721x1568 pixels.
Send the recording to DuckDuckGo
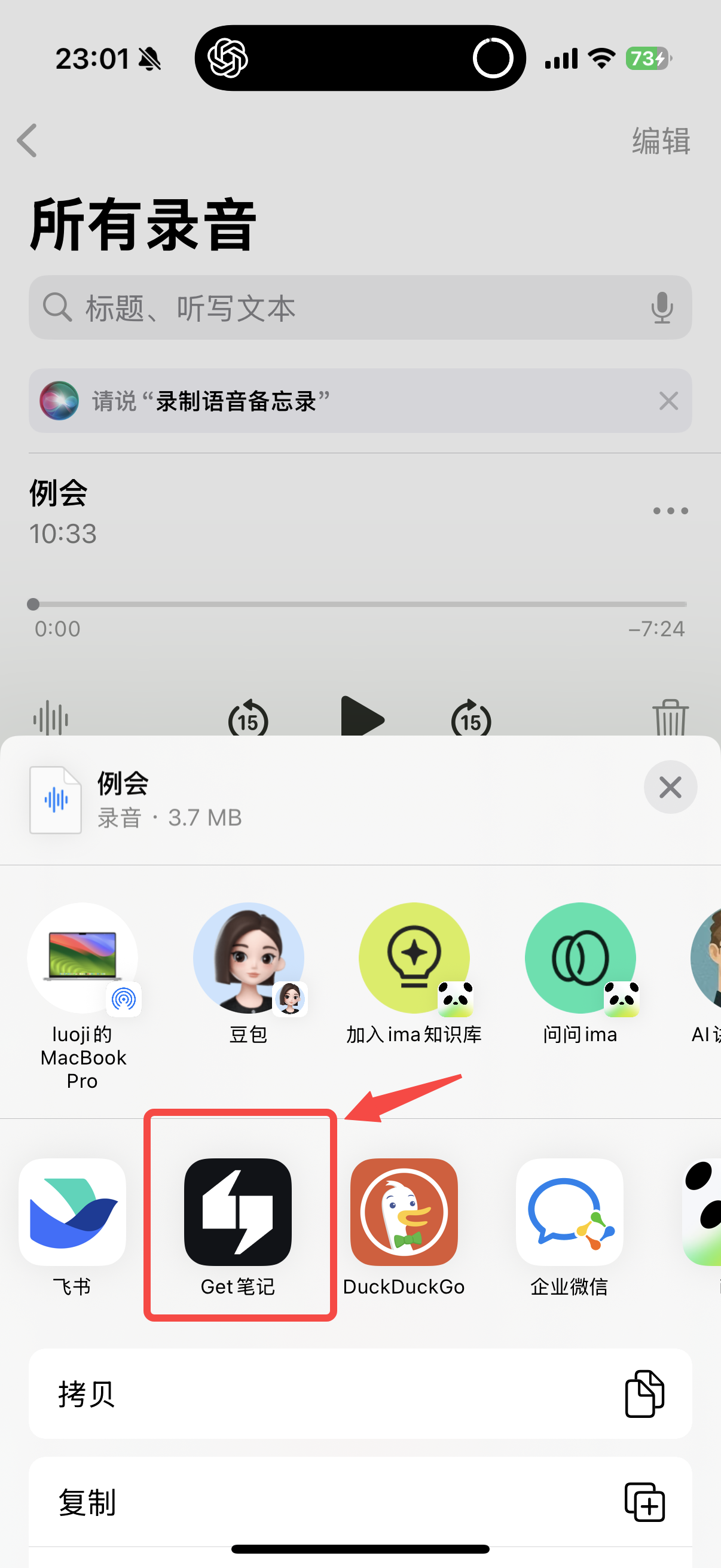pos(404,1212)
